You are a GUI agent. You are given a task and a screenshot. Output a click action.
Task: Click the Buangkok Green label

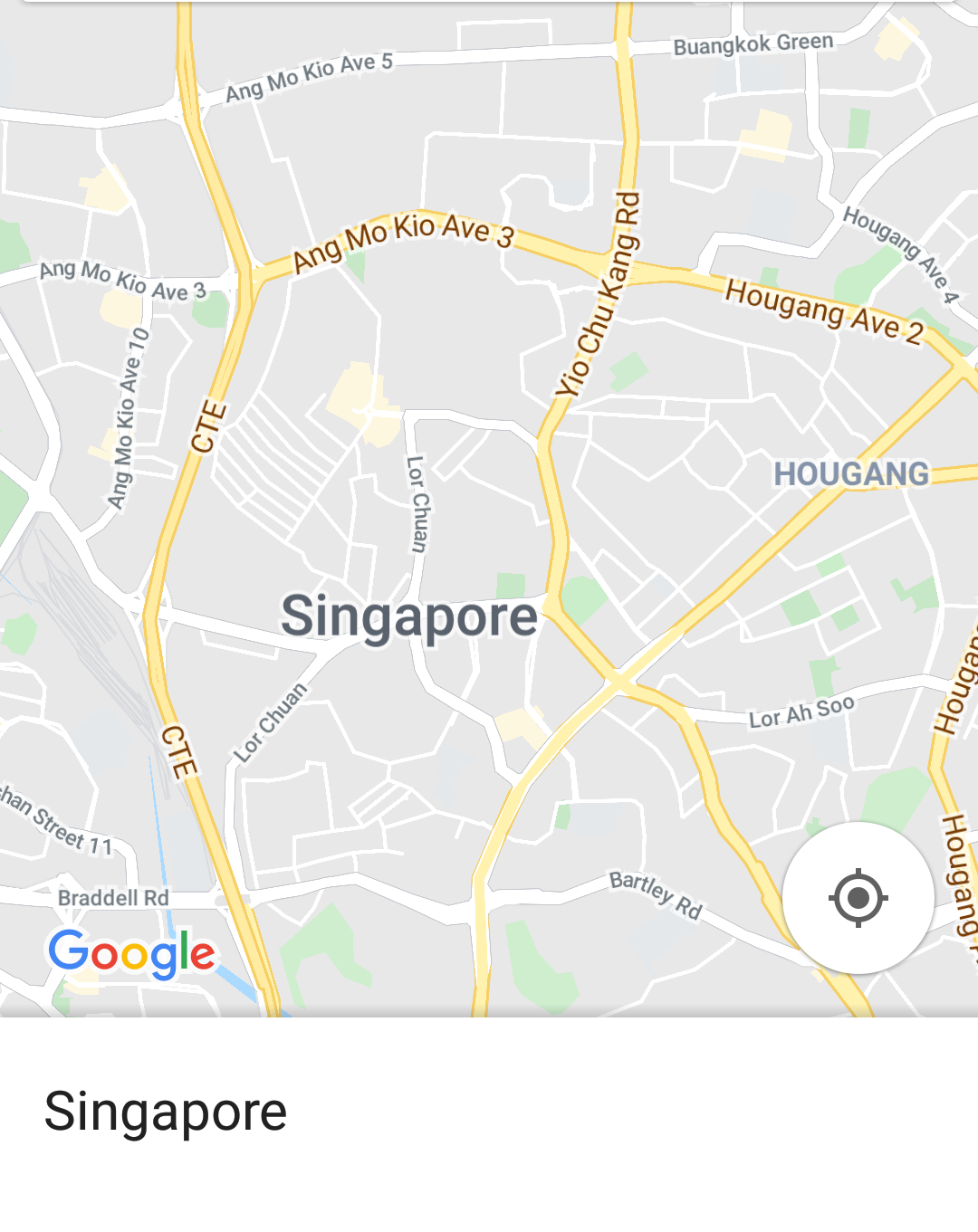coord(754,42)
